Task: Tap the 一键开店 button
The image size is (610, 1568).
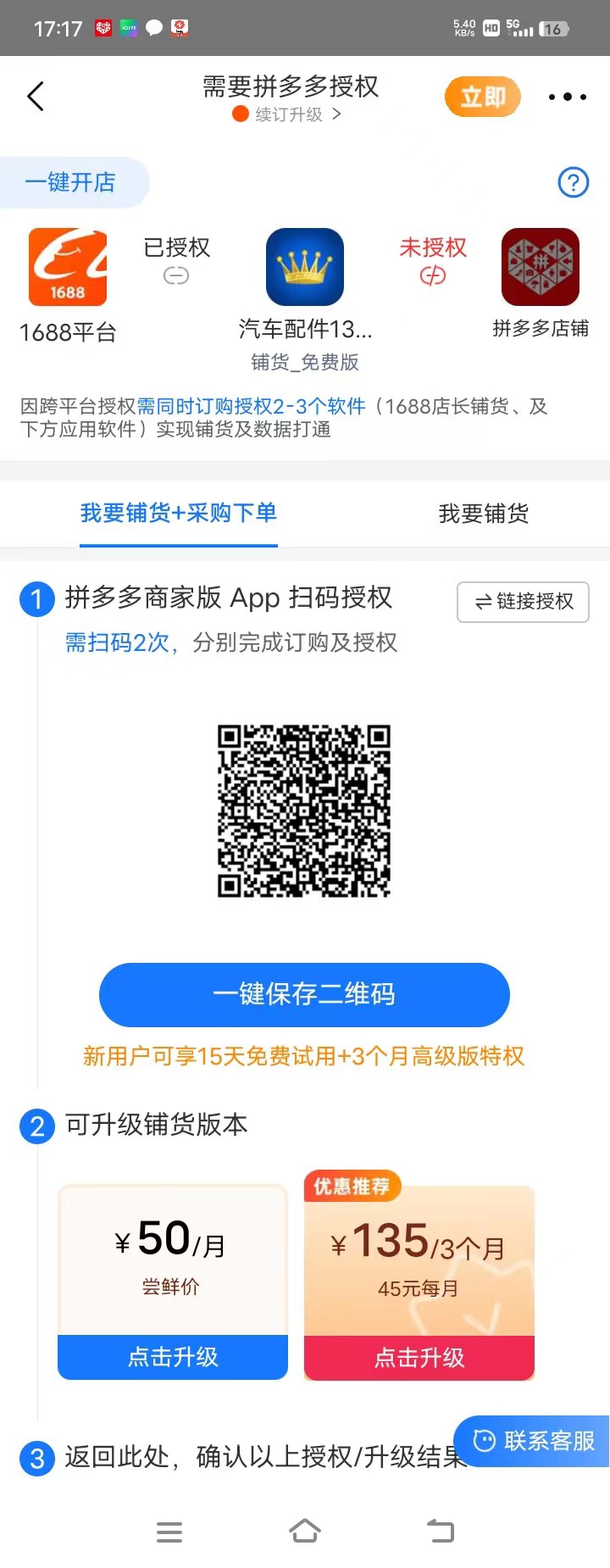Action: tap(71, 182)
